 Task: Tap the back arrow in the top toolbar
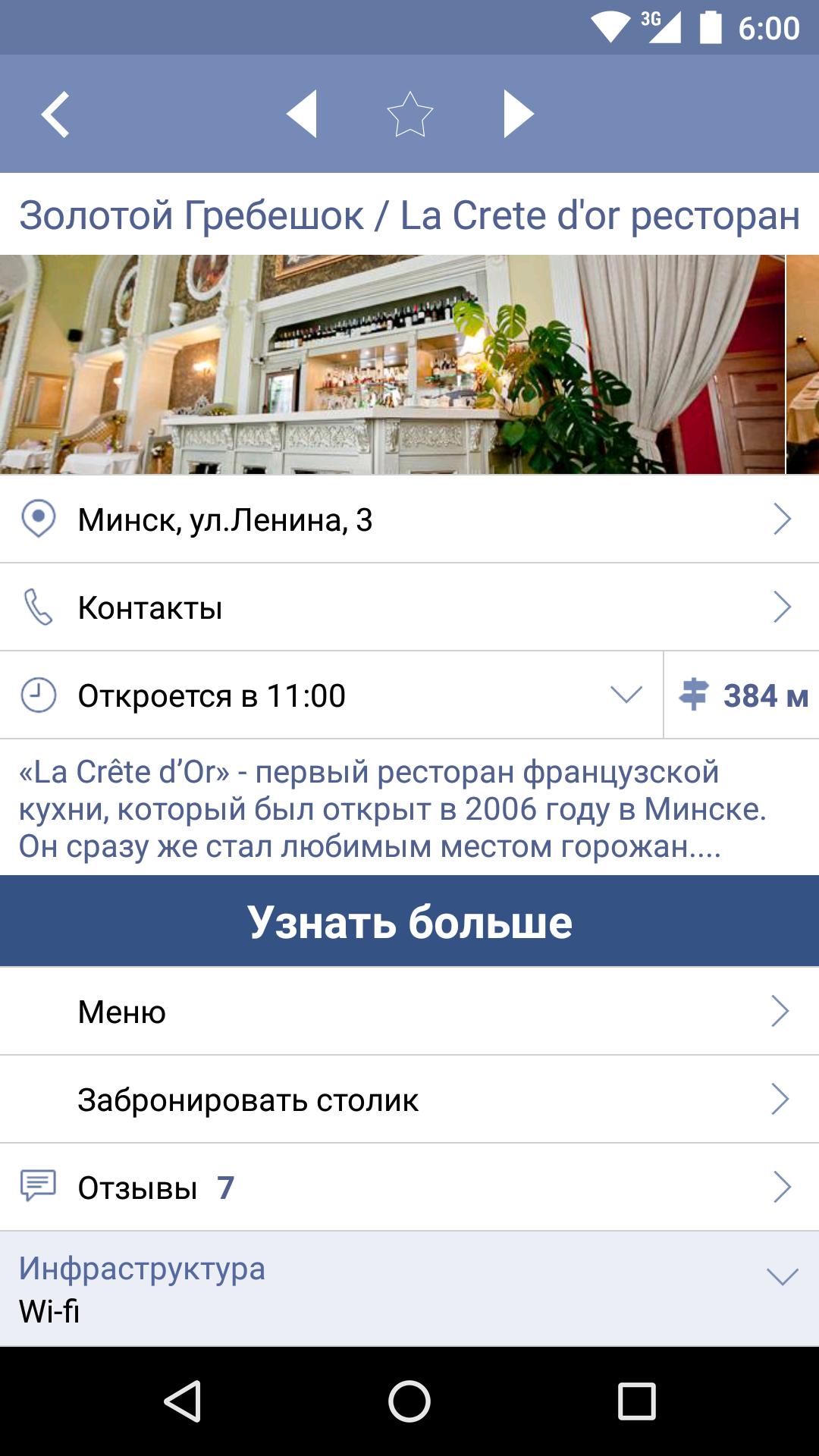[57, 114]
